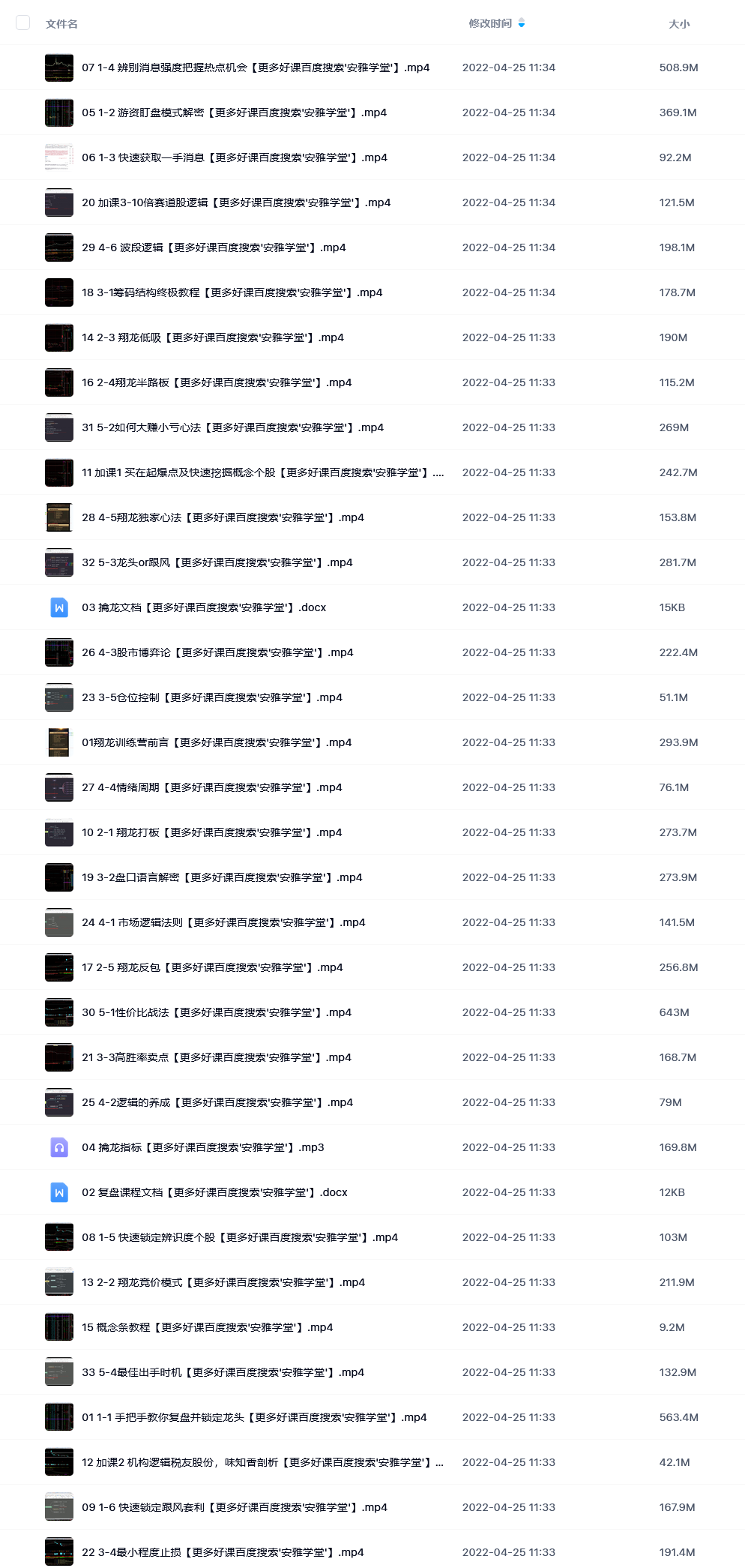Sort the list by 文件名 header

tap(61, 24)
